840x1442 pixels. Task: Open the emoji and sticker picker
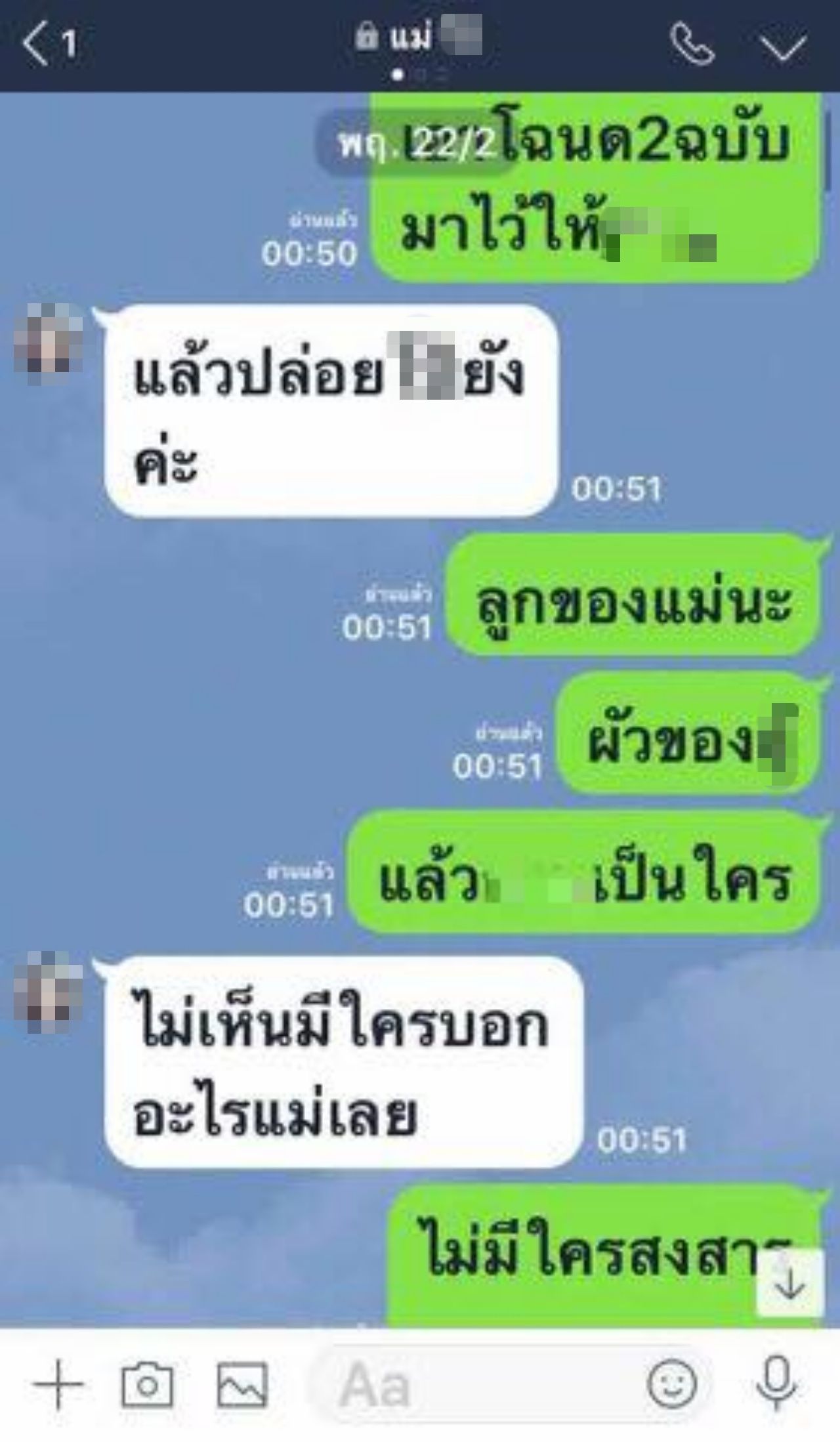(671, 1385)
